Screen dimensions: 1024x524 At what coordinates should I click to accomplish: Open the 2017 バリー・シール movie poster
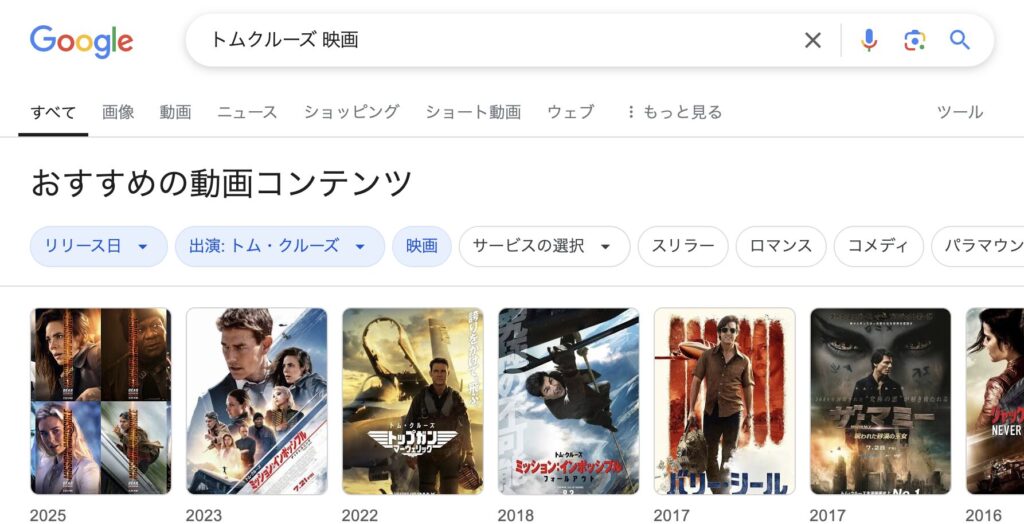724,400
